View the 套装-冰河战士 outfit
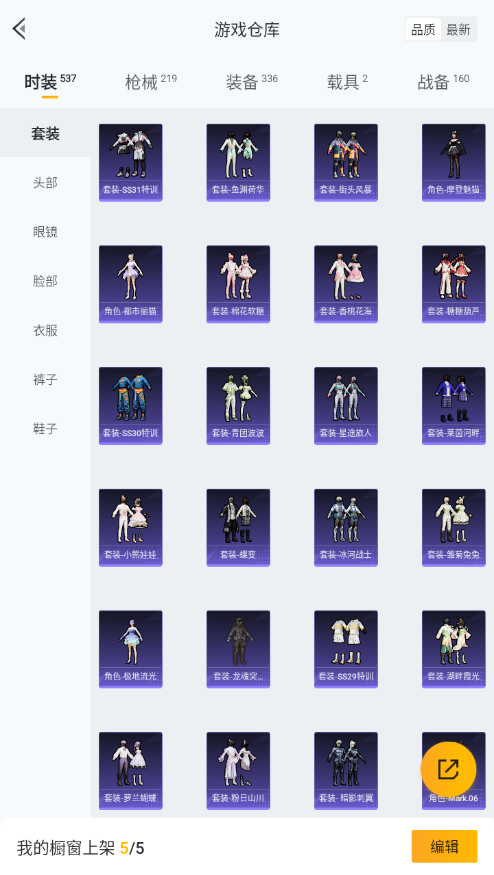The image size is (494, 875). (346, 528)
